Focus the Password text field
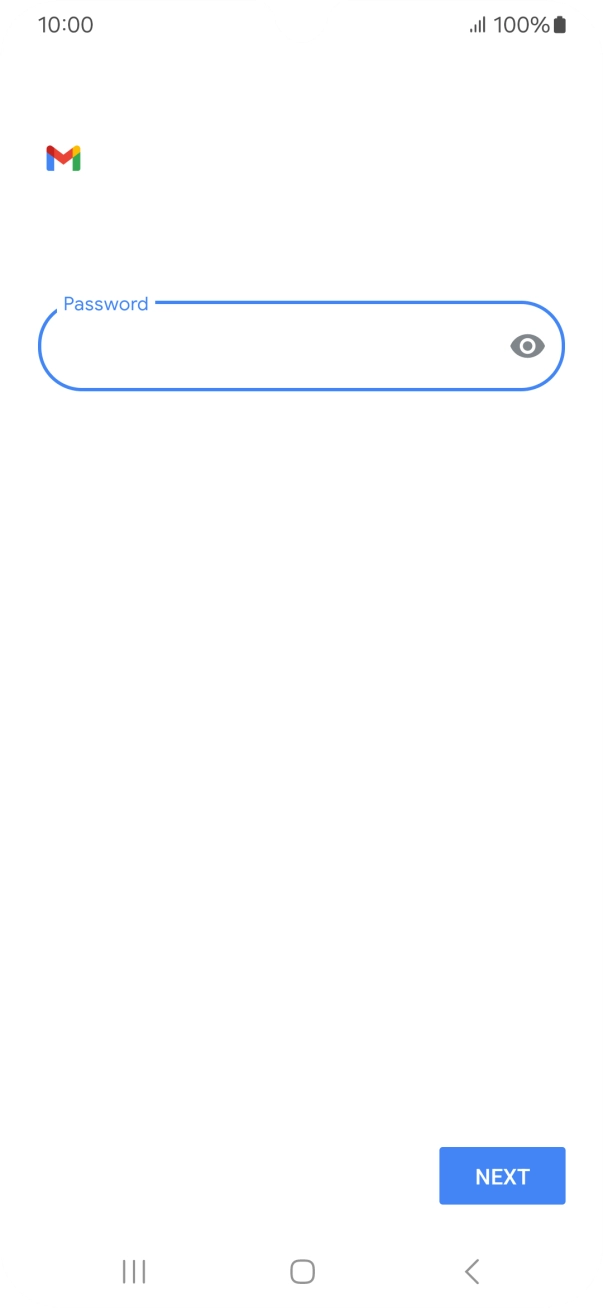Screen dimensions: 603x1308 pyautogui.click(x=270, y=347)
